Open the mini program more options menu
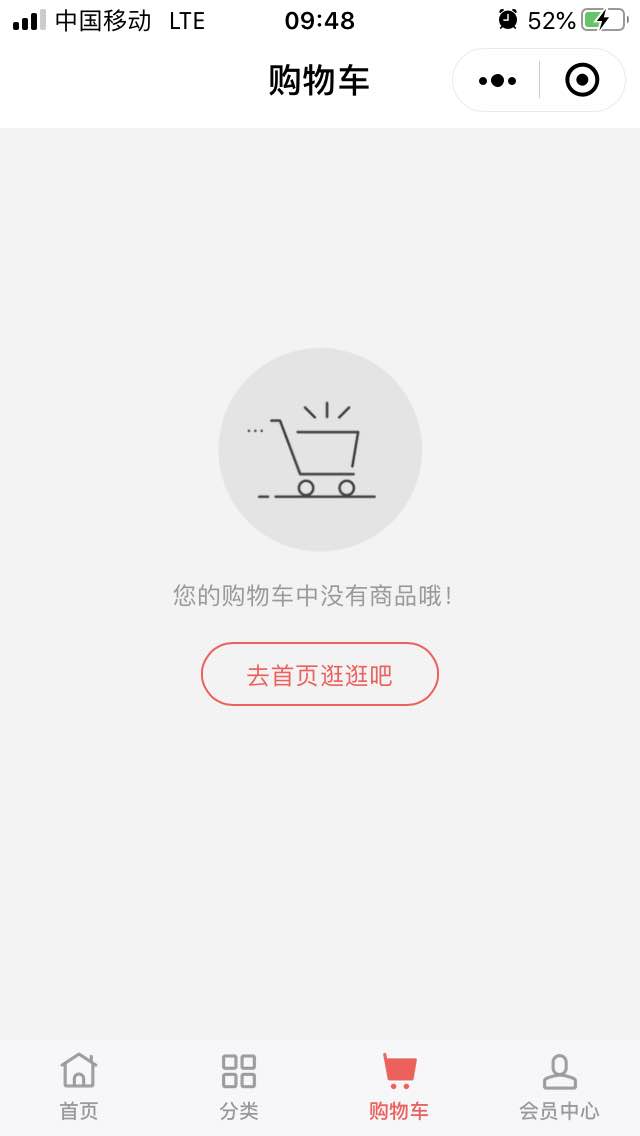Screen dimensions: 640x1136 [x=498, y=80]
